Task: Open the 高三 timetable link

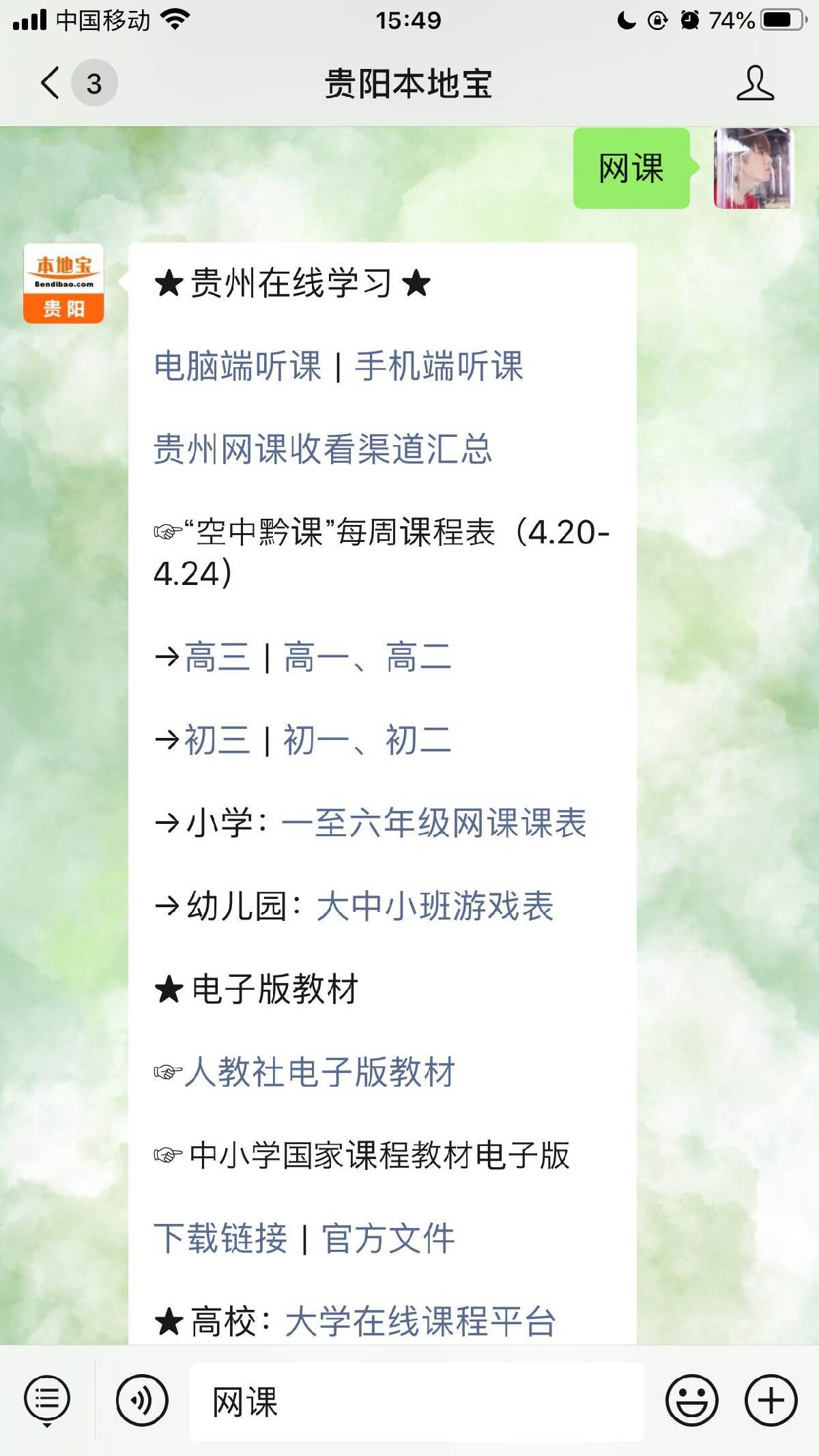Action: (x=217, y=657)
